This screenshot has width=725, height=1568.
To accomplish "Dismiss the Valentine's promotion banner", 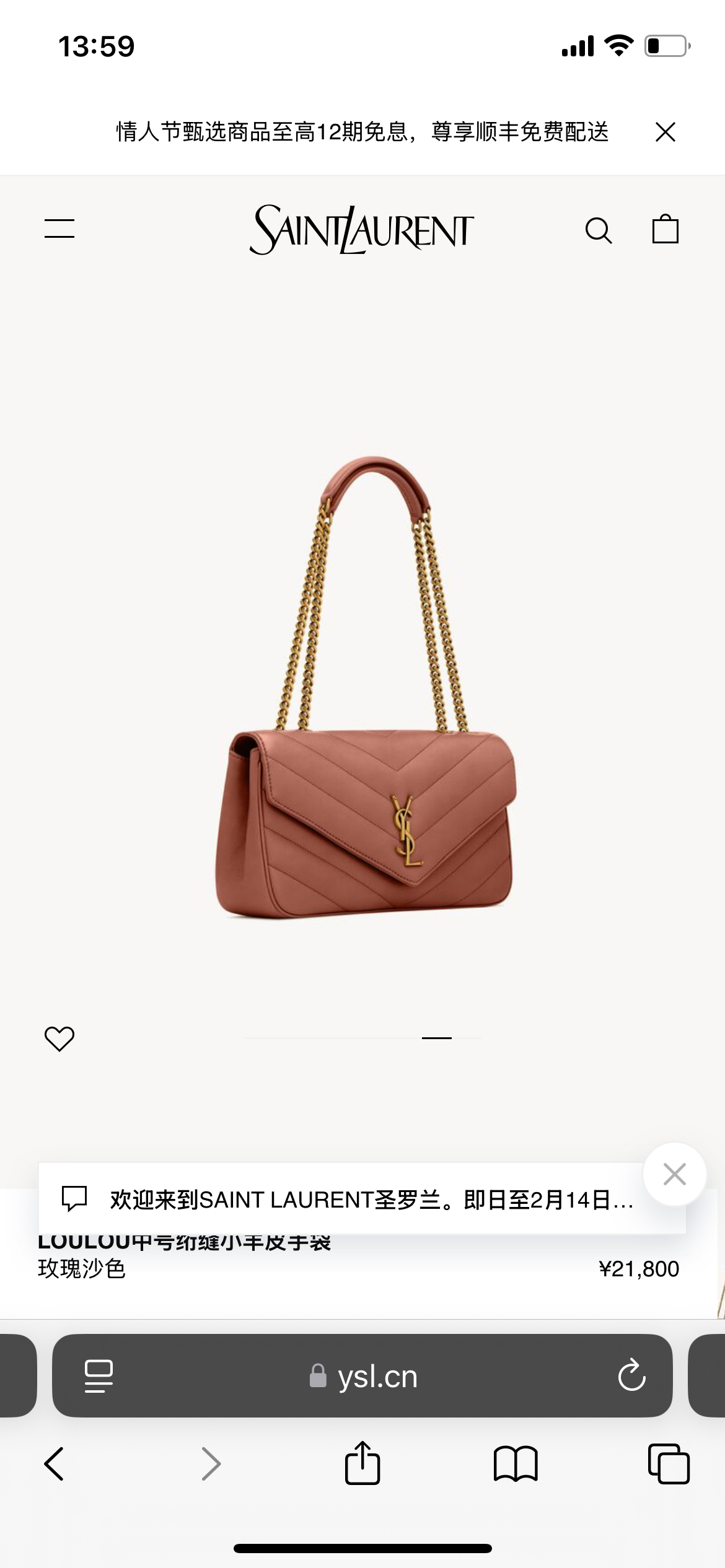I will (666, 132).
